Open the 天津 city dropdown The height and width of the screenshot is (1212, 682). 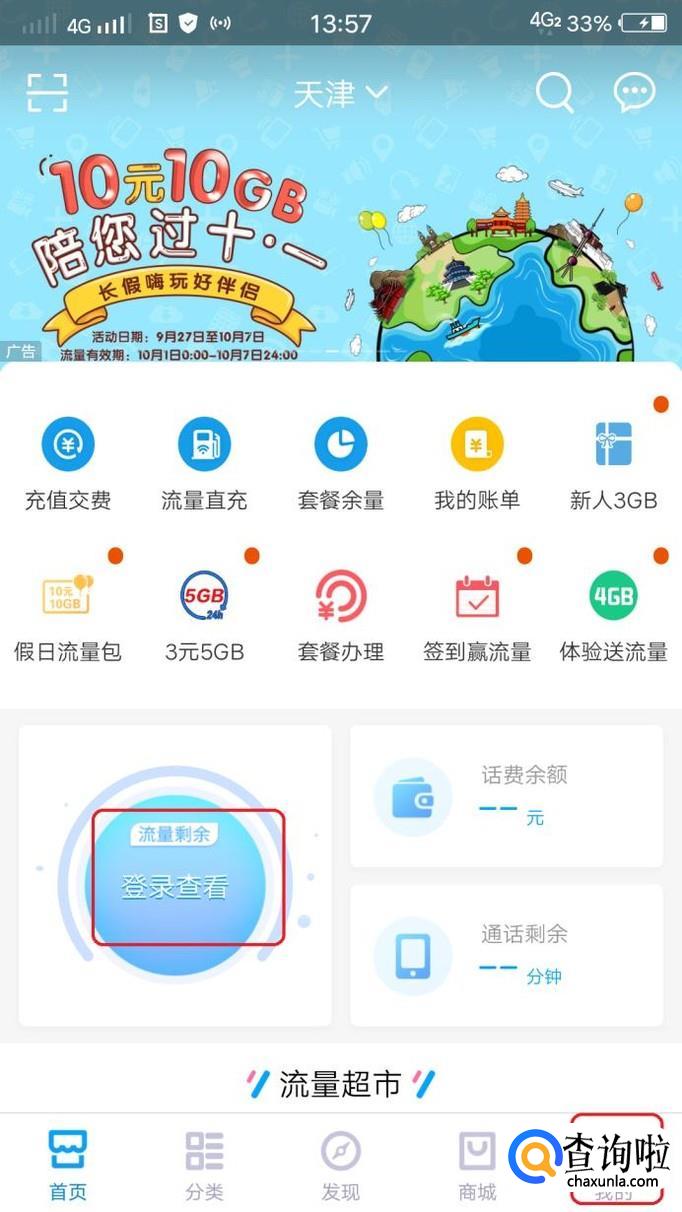[339, 94]
